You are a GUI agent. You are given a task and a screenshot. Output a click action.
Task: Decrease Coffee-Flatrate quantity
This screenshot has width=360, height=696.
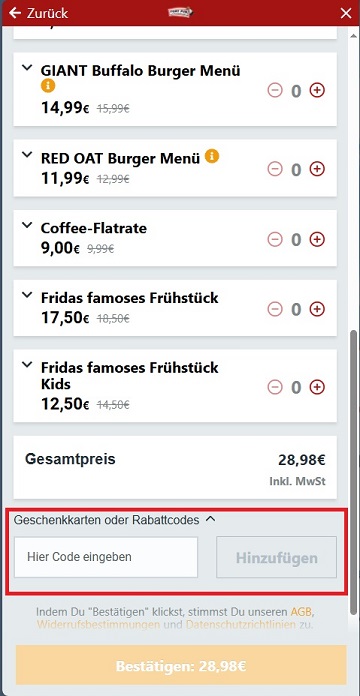point(275,239)
